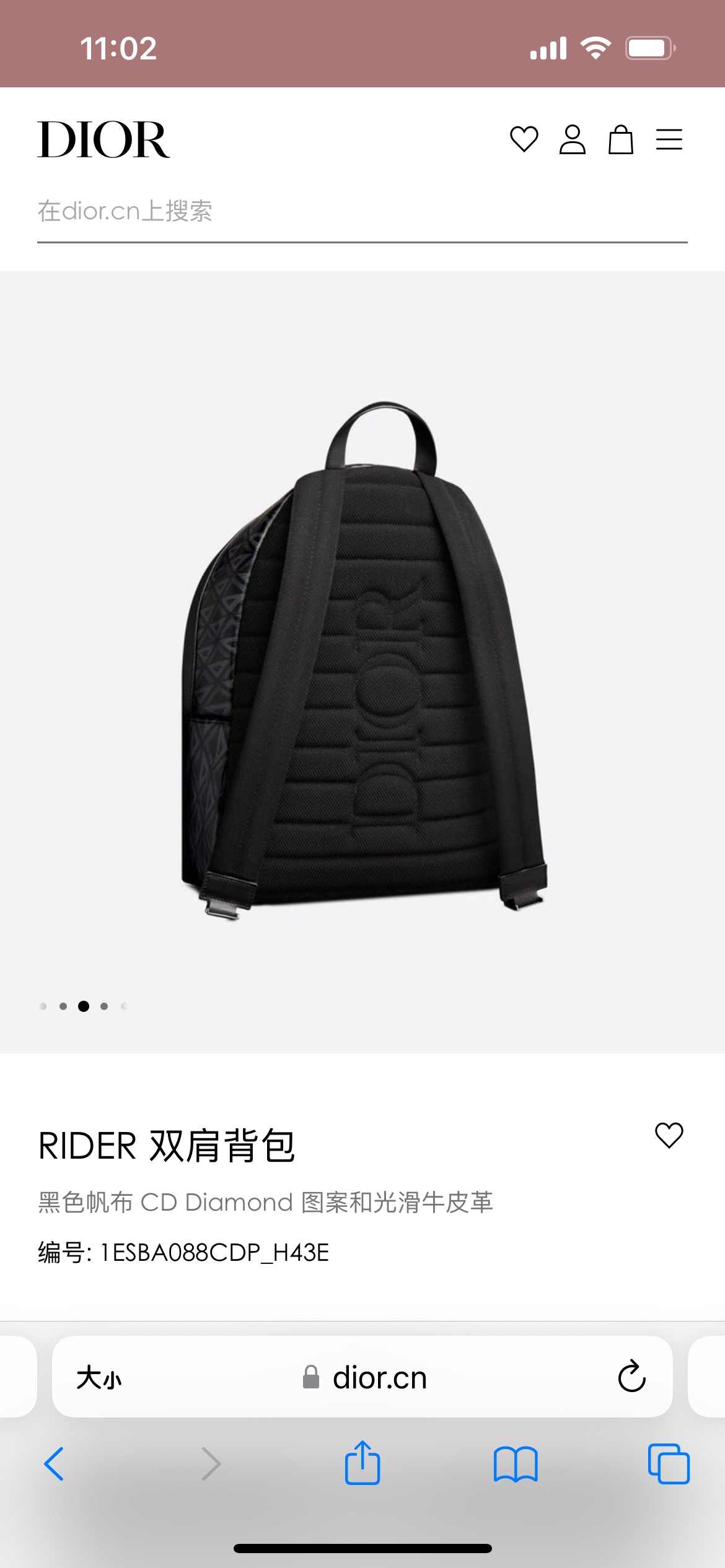Reload the page
The image size is (725, 1568).
[x=631, y=1377]
